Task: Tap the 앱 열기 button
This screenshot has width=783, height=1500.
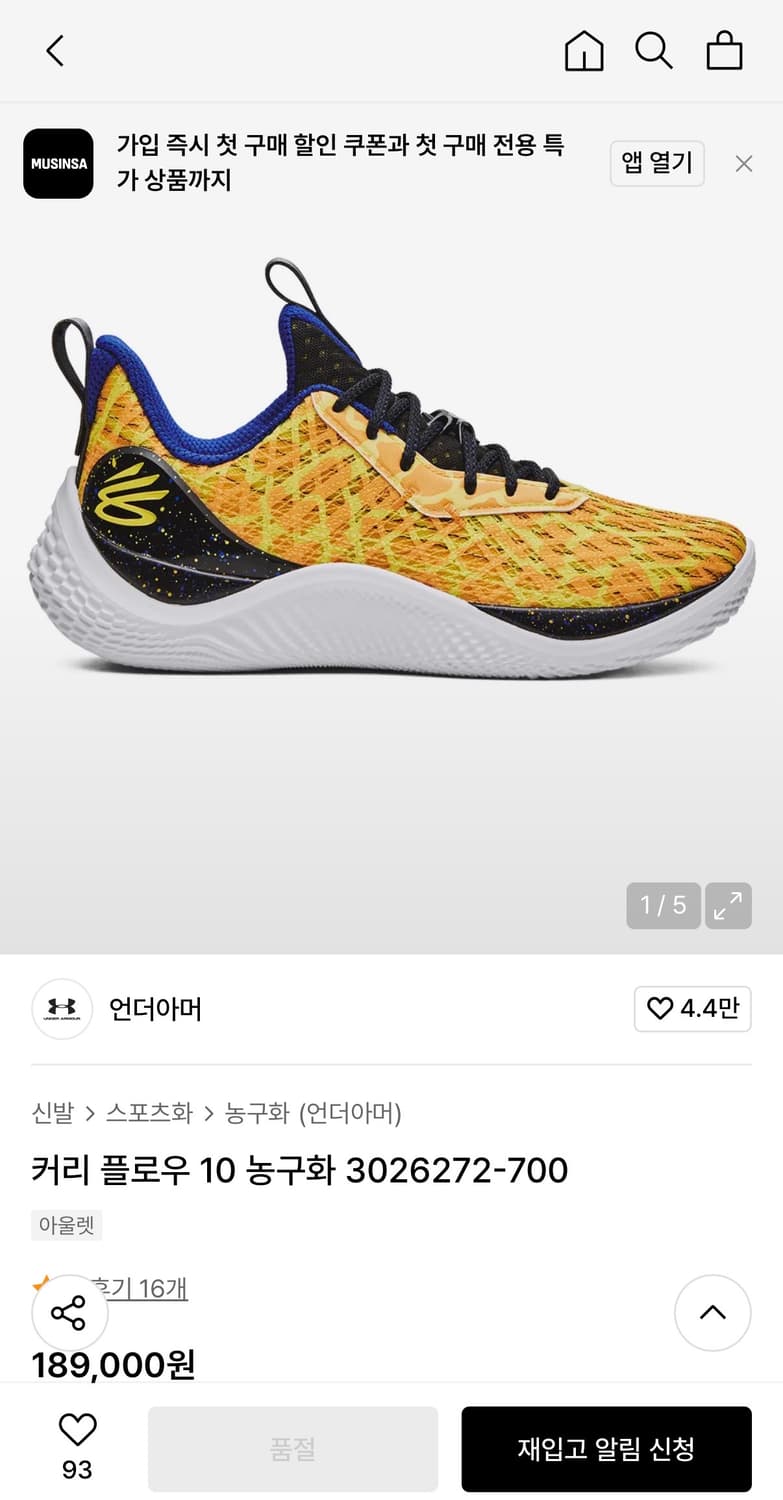Action: point(657,163)
